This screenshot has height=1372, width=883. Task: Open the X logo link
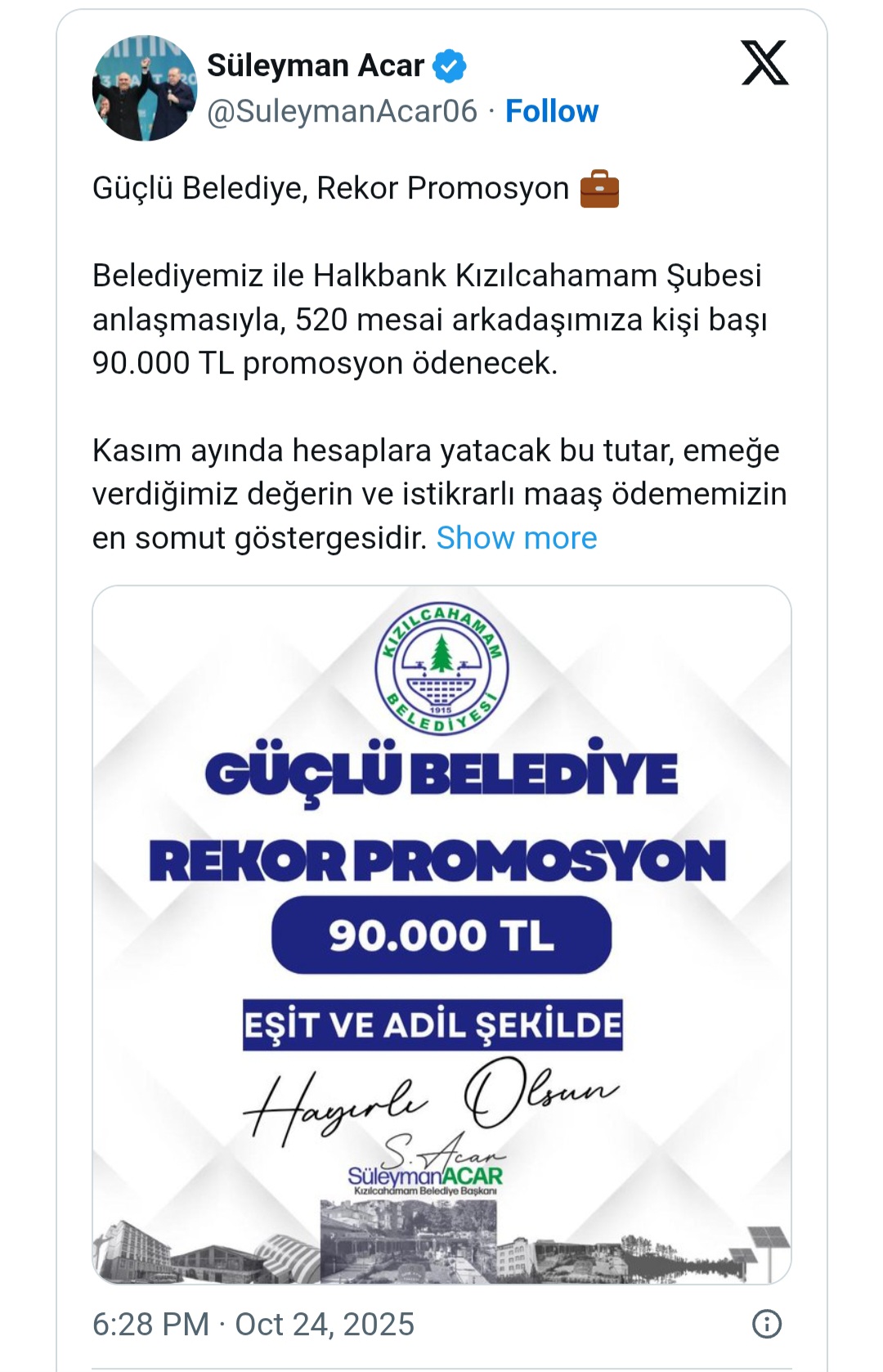click(x=764, y=63)
